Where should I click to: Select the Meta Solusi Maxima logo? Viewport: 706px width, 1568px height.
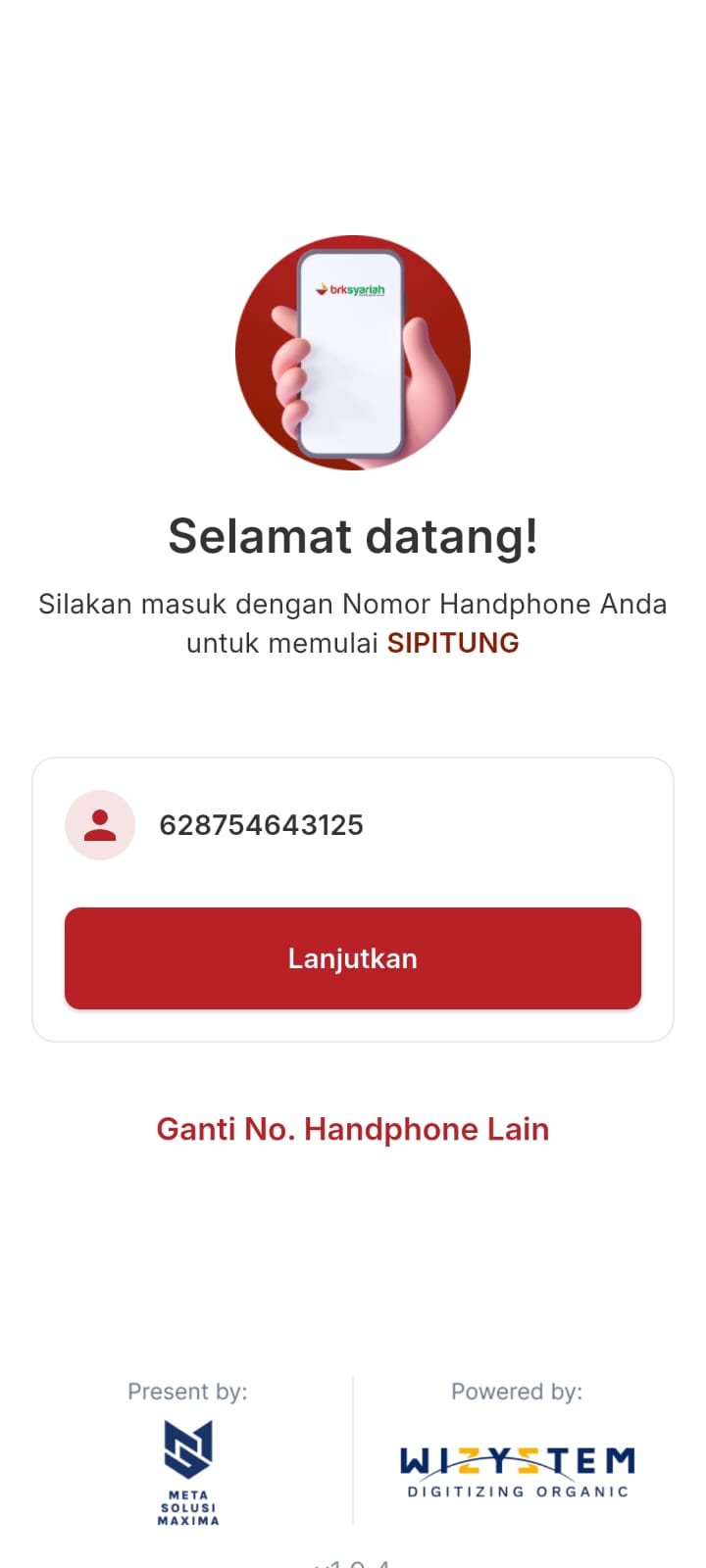pyautogui.click(x=186, y=1455)
